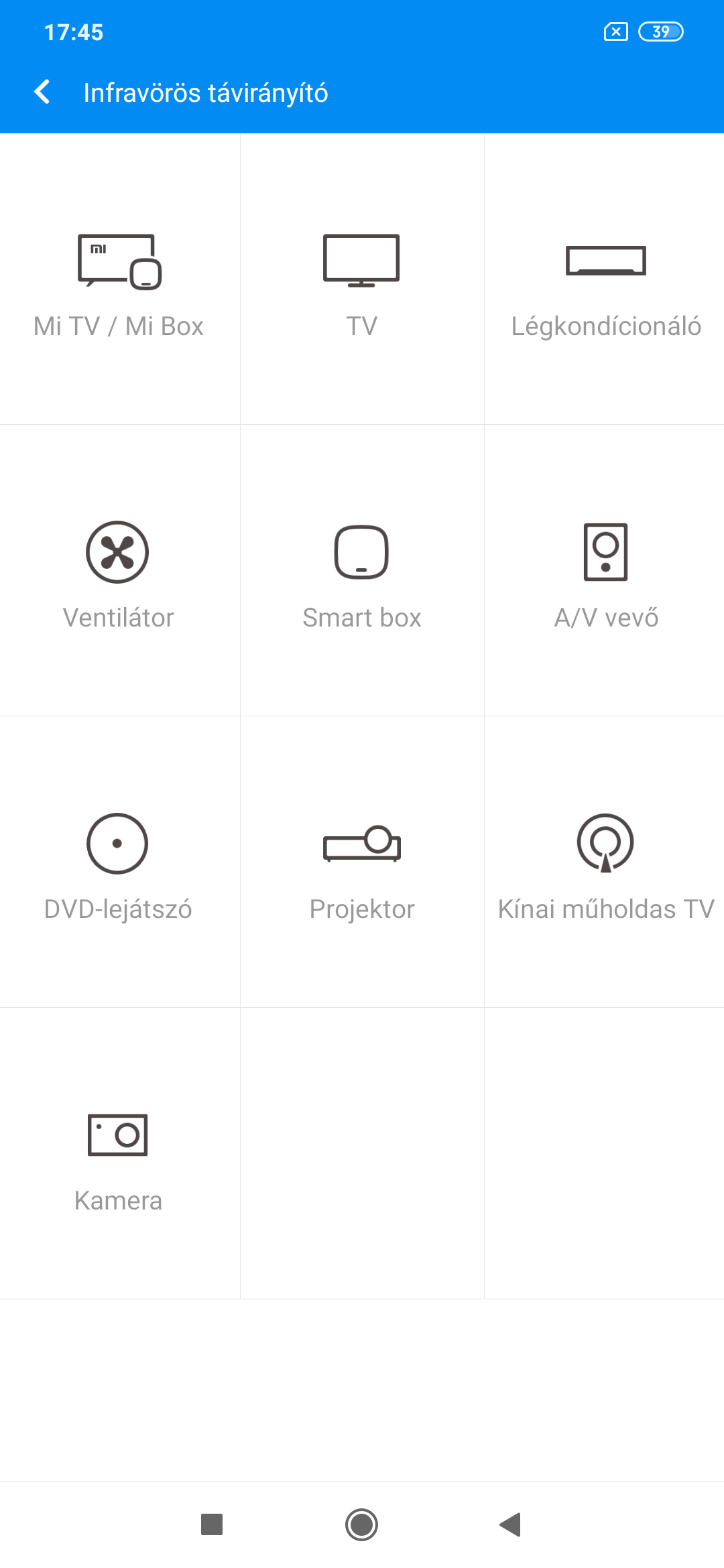Go back from Infravörös távirányító
Screen dimensions: 724x1568
point(42,92)
